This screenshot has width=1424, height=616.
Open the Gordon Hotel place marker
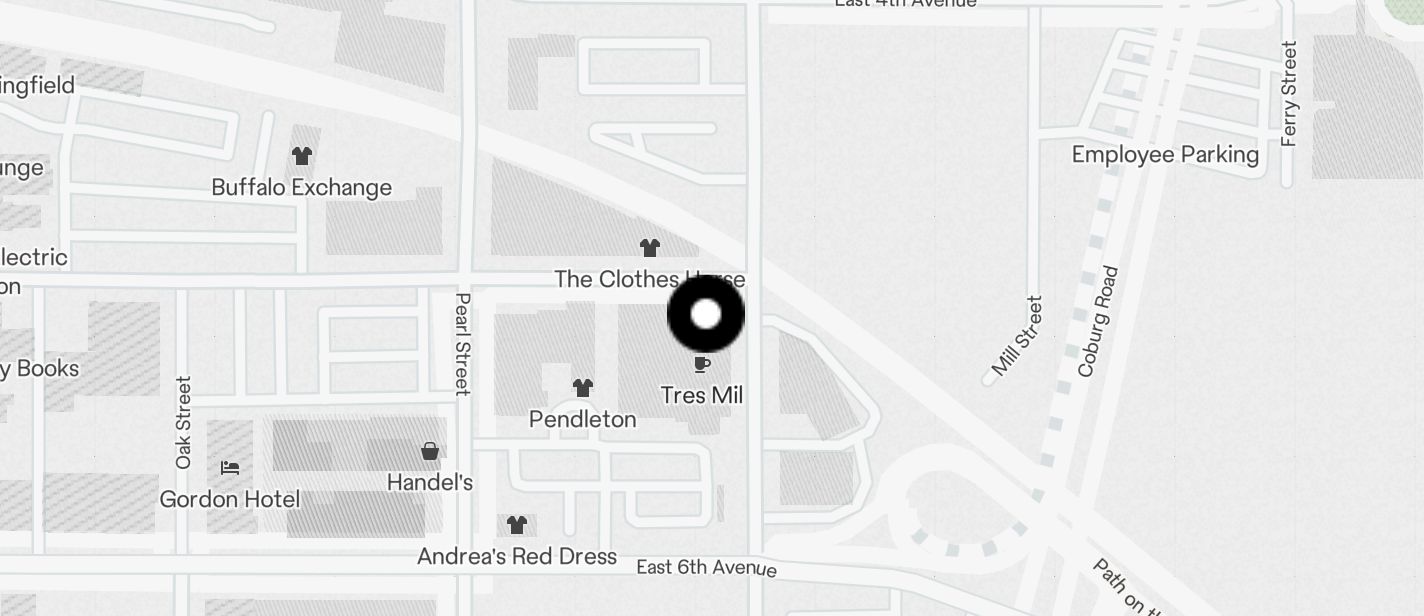point(230,468)
